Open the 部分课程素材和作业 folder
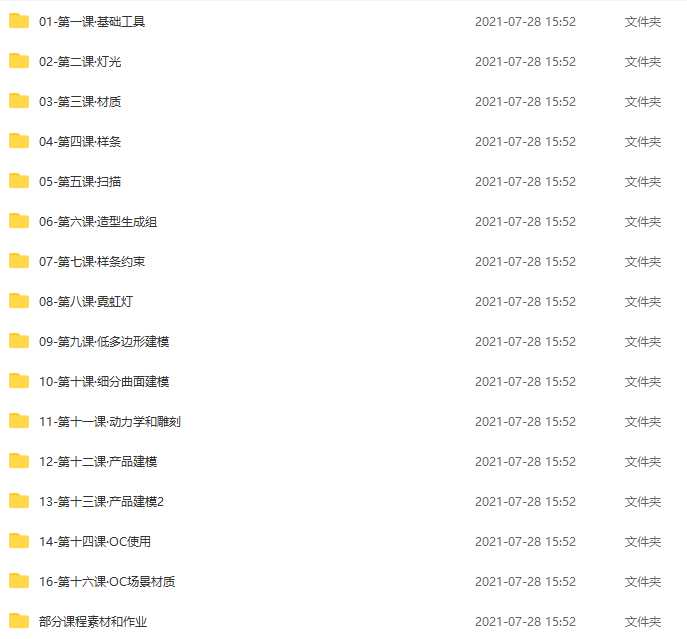This screenshot has height=639, width=687. 92,622
